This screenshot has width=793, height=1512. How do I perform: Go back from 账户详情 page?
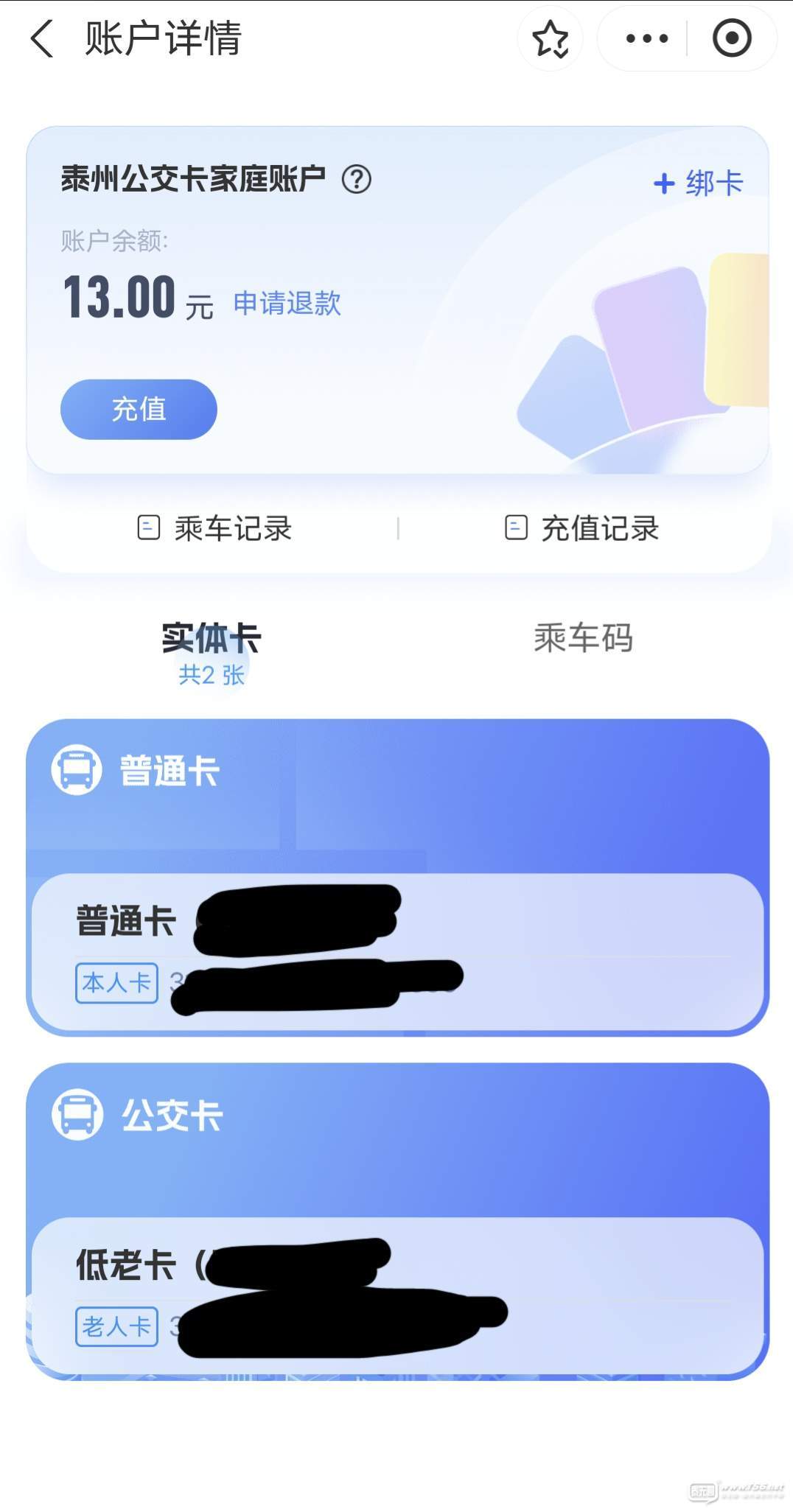click(42, 38)
